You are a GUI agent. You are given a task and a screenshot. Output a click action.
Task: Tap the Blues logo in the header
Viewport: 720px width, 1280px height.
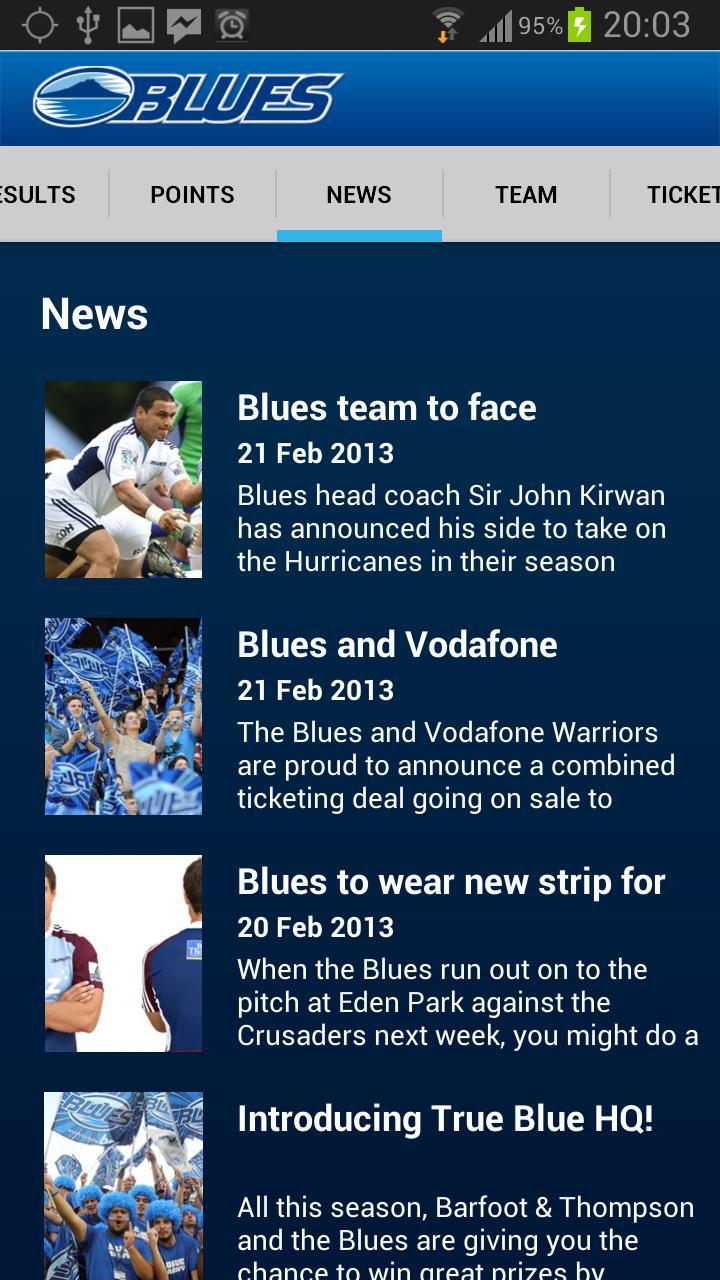tap(190, 97)
